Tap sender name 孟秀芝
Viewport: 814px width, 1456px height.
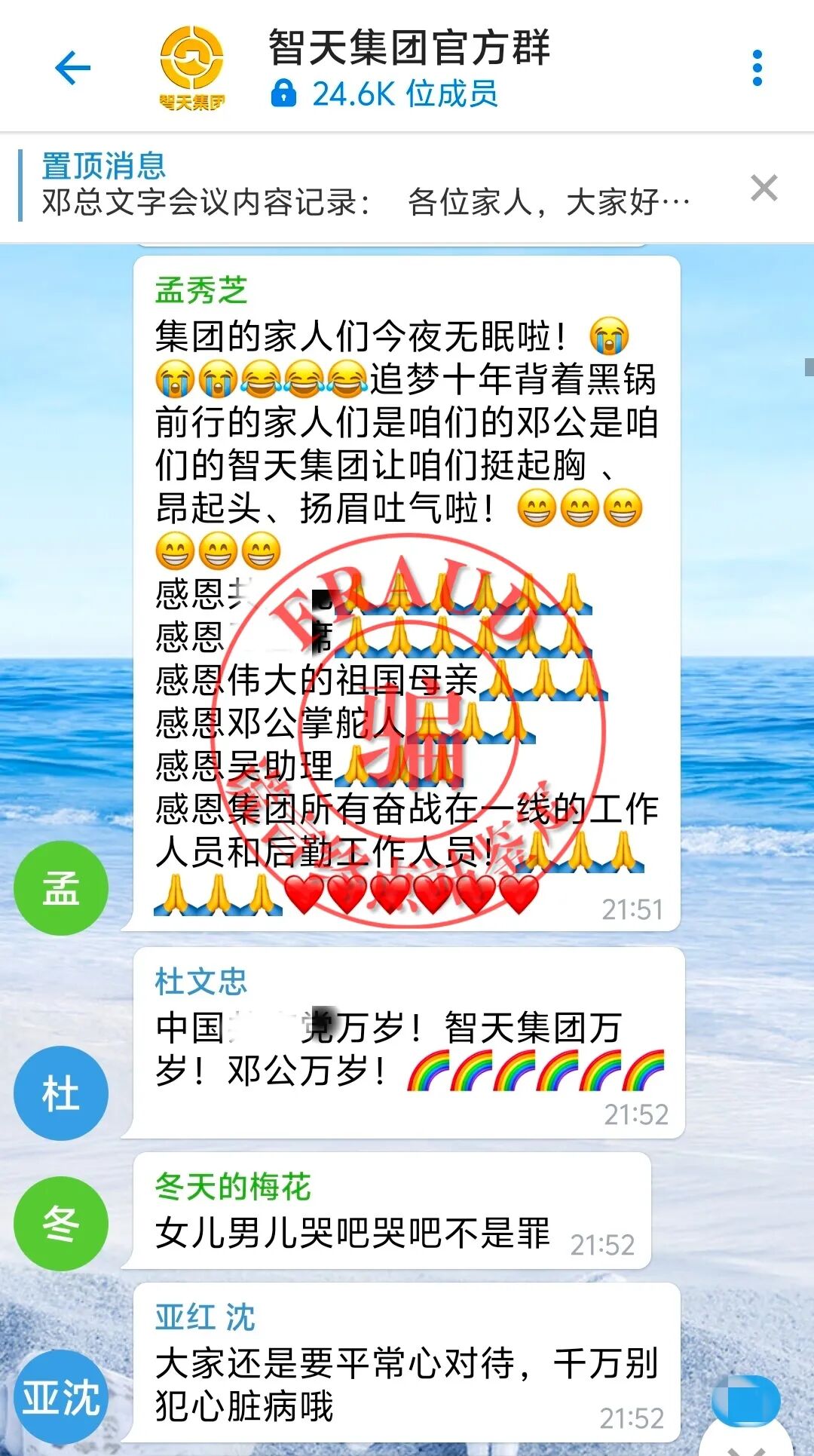pyautogui.click(x=201, y=290)
